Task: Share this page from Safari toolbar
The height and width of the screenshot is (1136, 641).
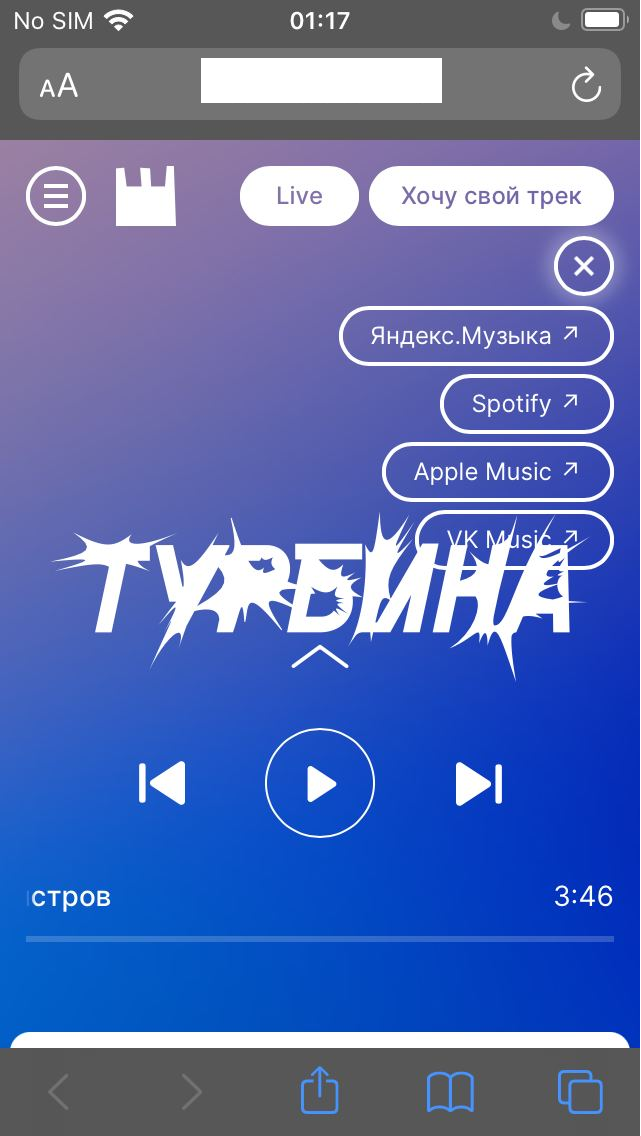Action: pos(320,1091)
